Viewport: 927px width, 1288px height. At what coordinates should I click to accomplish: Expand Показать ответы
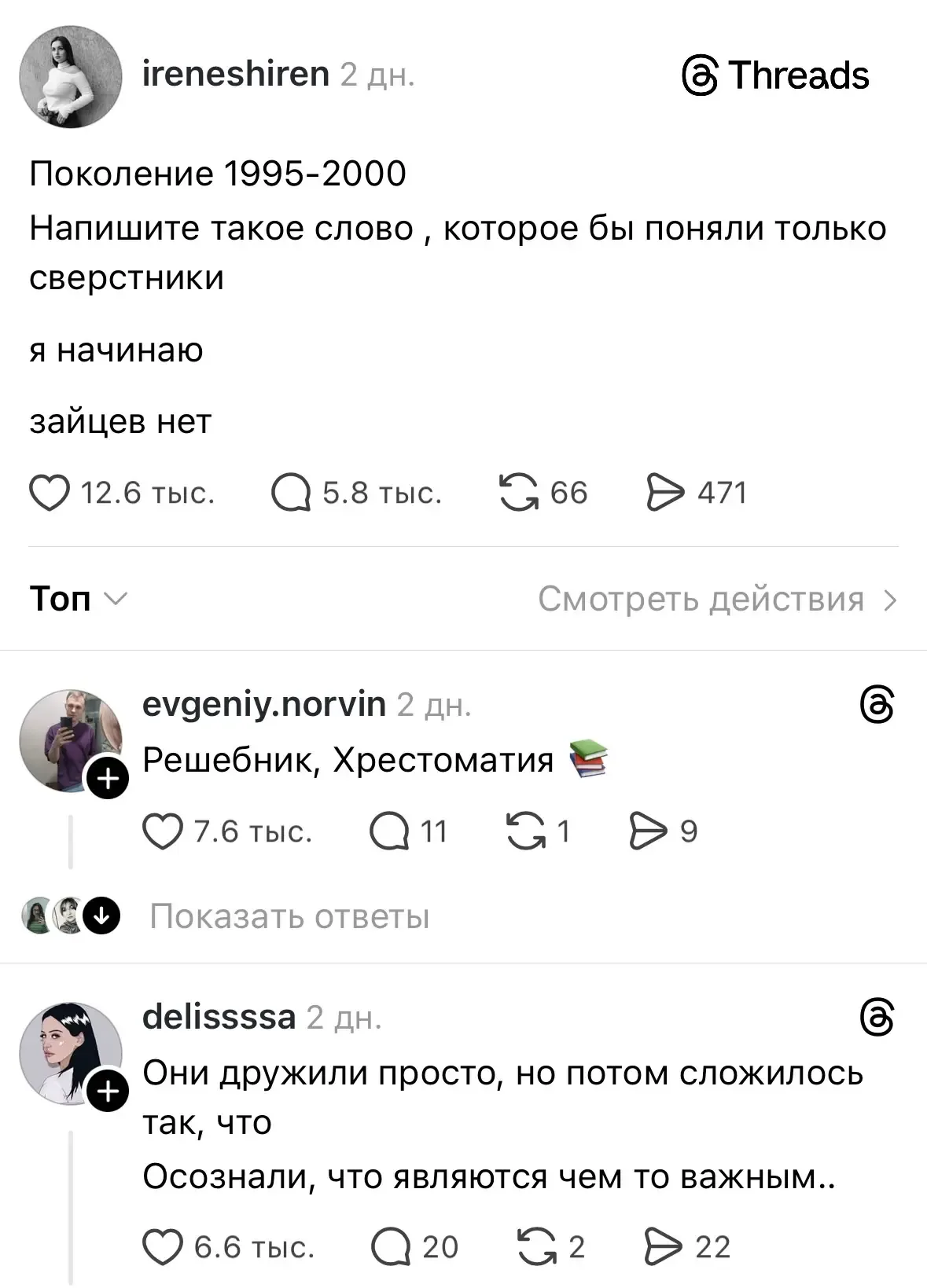[289, 917]
